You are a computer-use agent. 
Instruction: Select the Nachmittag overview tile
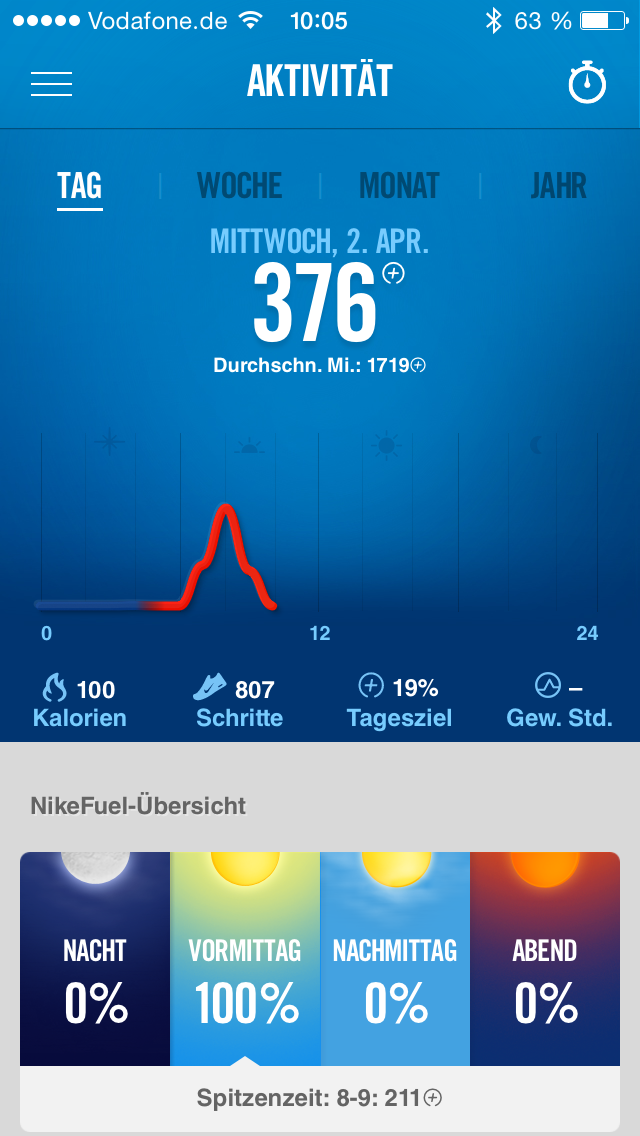395,958
